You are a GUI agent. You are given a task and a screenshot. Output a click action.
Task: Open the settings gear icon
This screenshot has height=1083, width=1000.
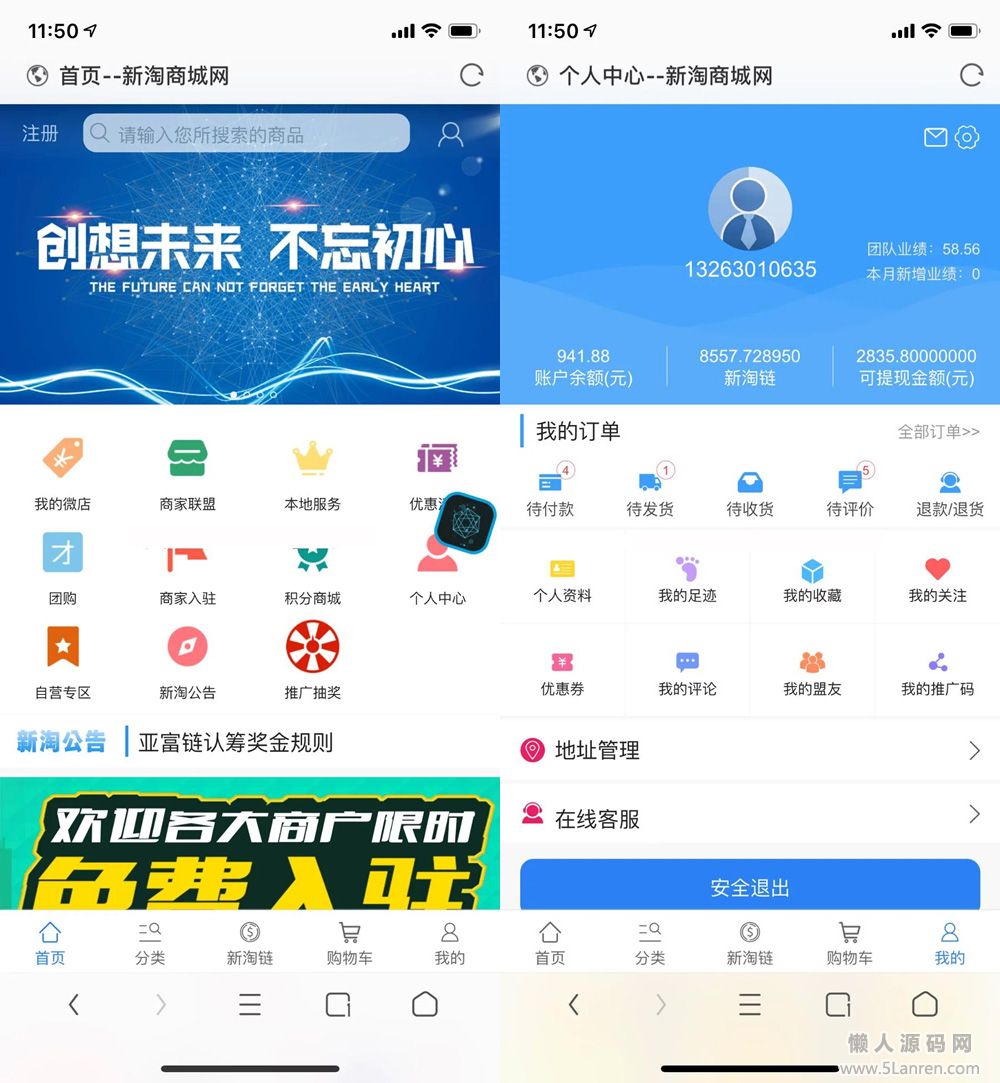tap(967, 138)
